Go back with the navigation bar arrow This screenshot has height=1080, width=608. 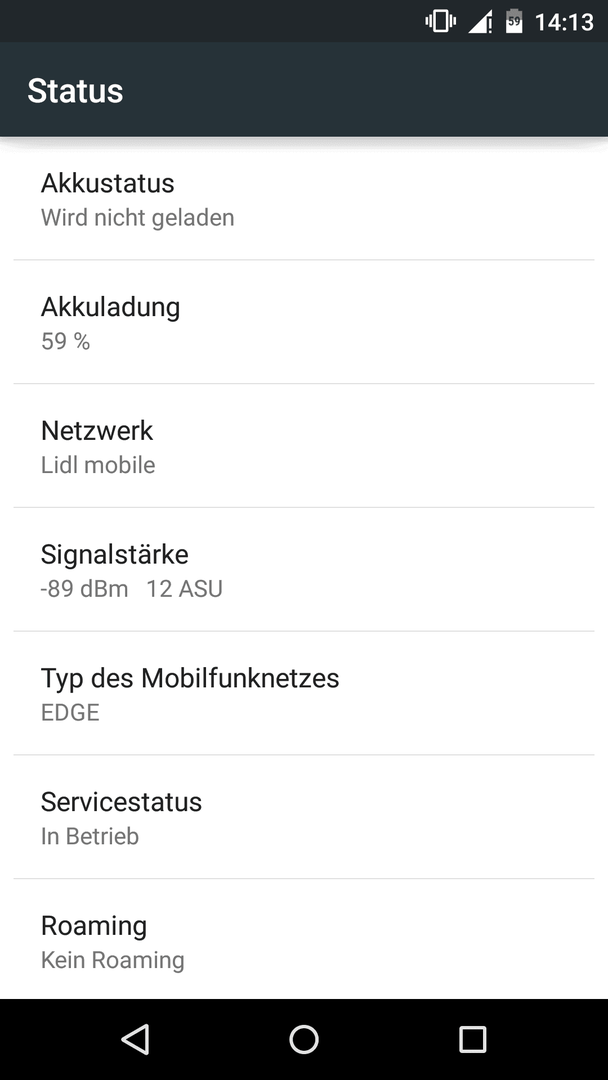coord(135,1039)
